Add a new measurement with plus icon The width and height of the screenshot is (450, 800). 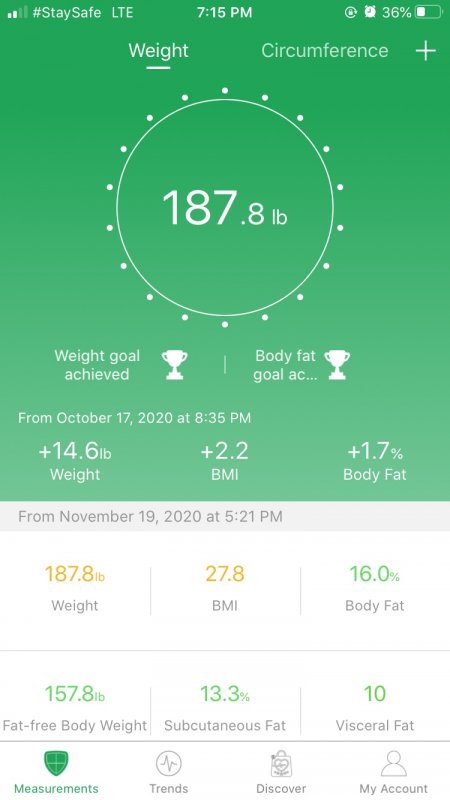(x=425, y=51)
